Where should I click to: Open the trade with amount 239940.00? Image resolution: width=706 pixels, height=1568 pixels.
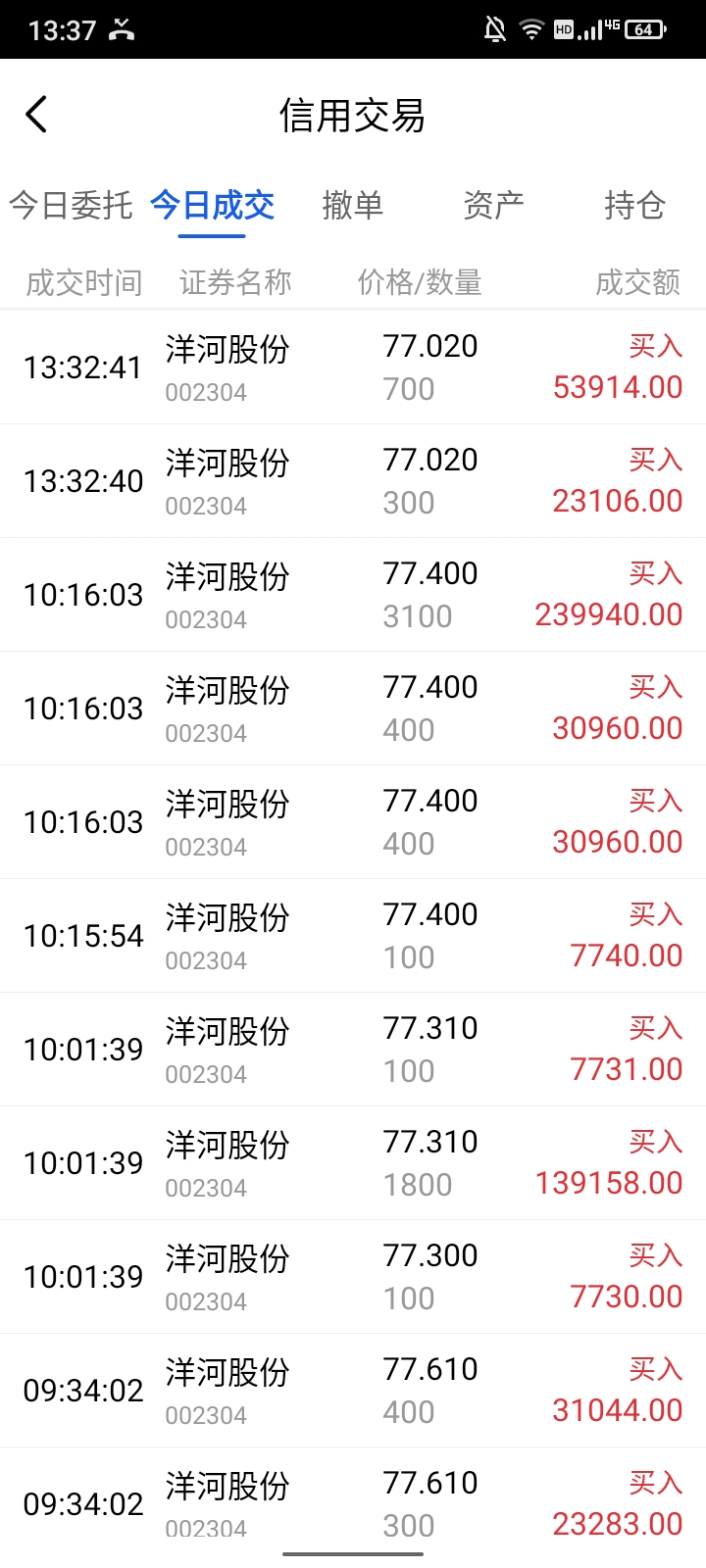tap(353, 595)
